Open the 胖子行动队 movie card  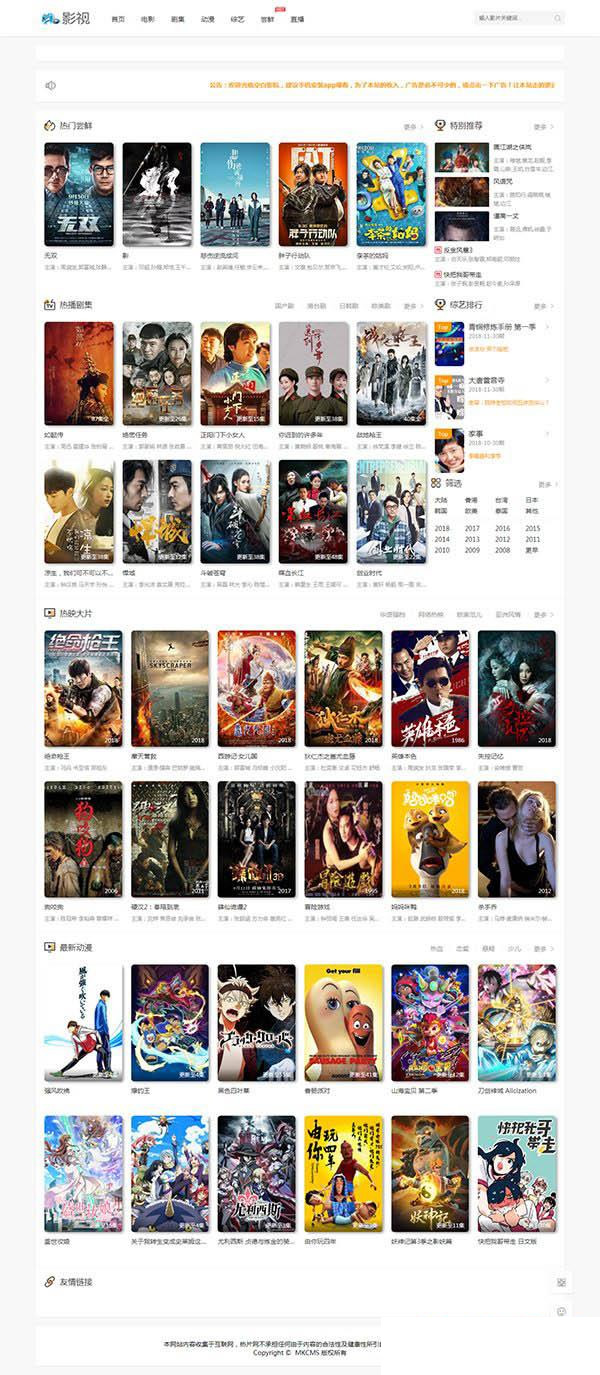tap(313, 194)
